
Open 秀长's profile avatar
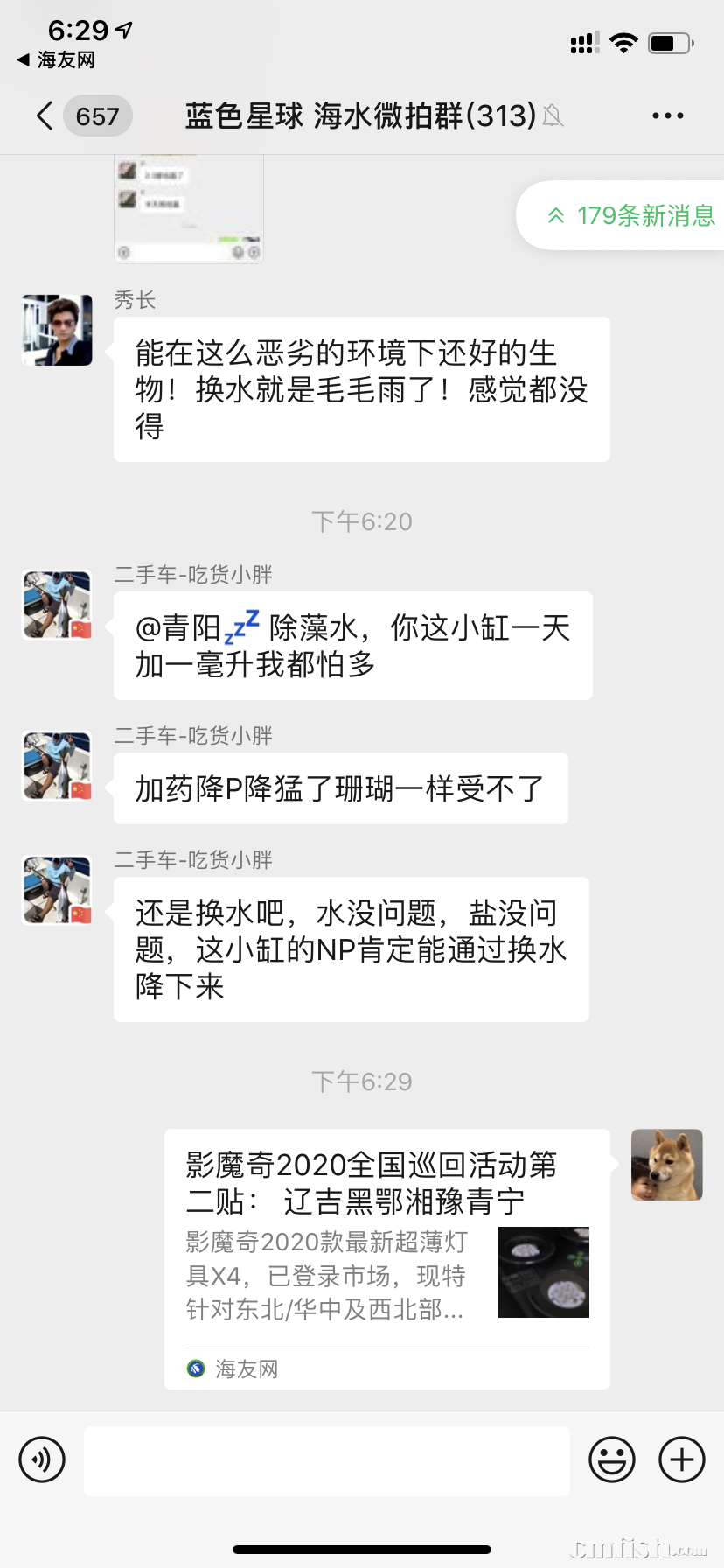(58, 330)
